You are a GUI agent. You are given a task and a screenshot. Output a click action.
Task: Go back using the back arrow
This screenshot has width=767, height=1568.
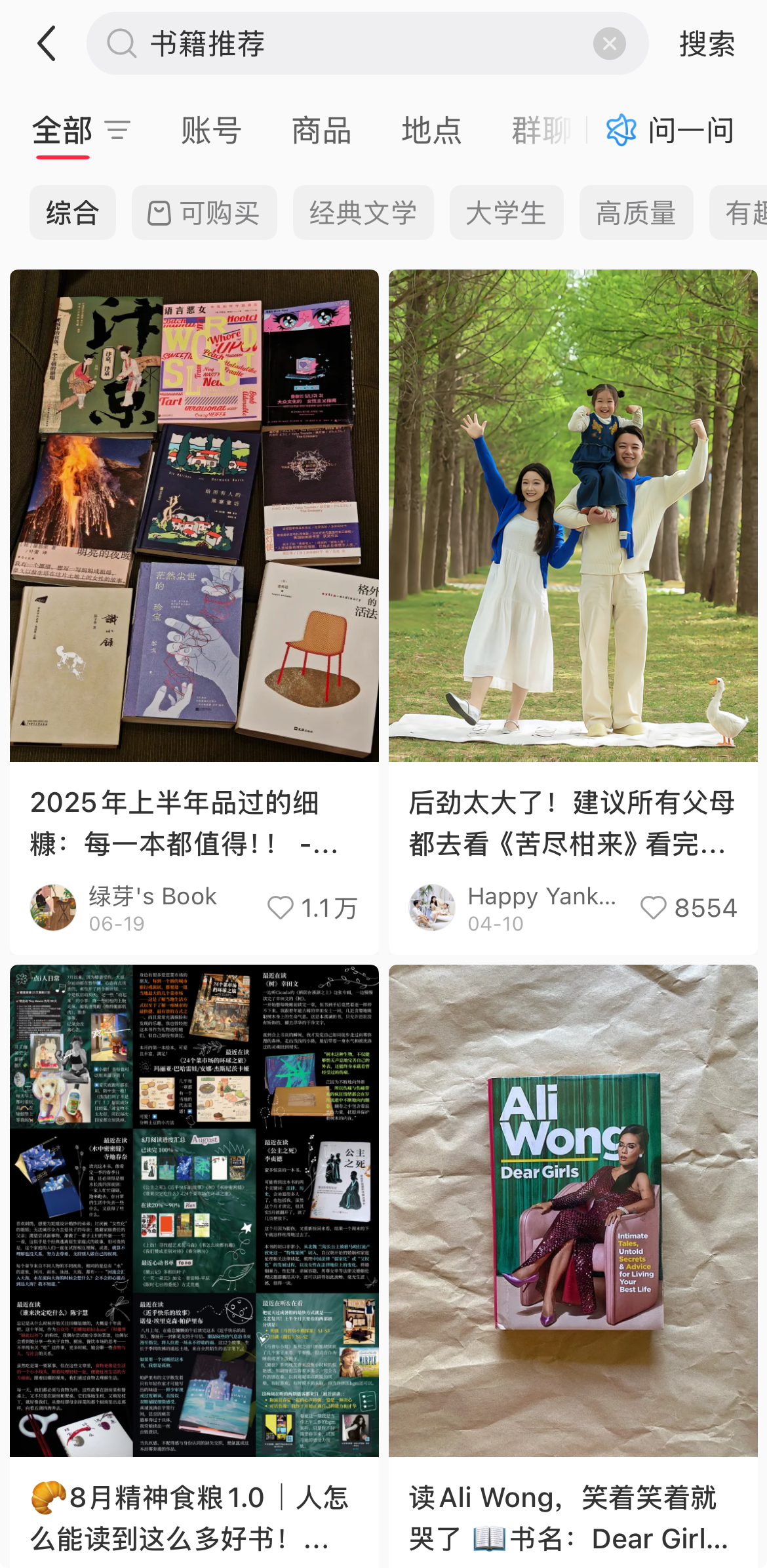47,44
